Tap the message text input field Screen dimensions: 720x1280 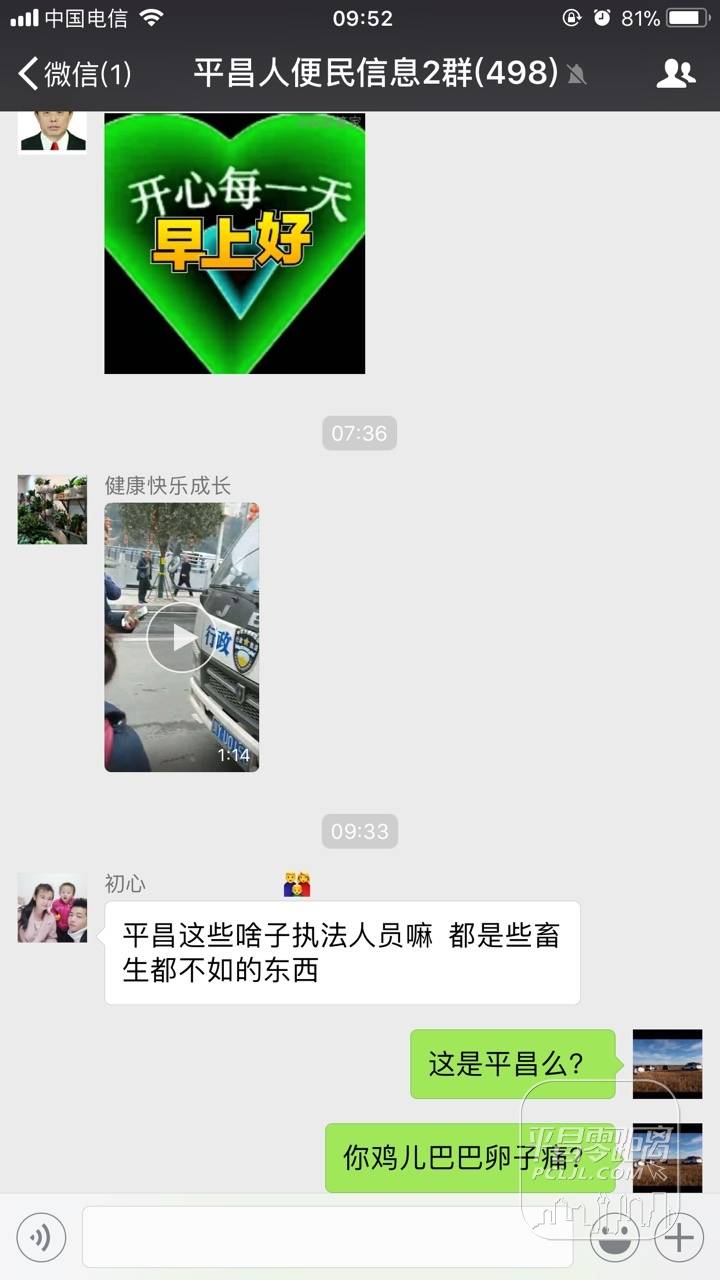pyautogui.click(x=327, y=1238)
